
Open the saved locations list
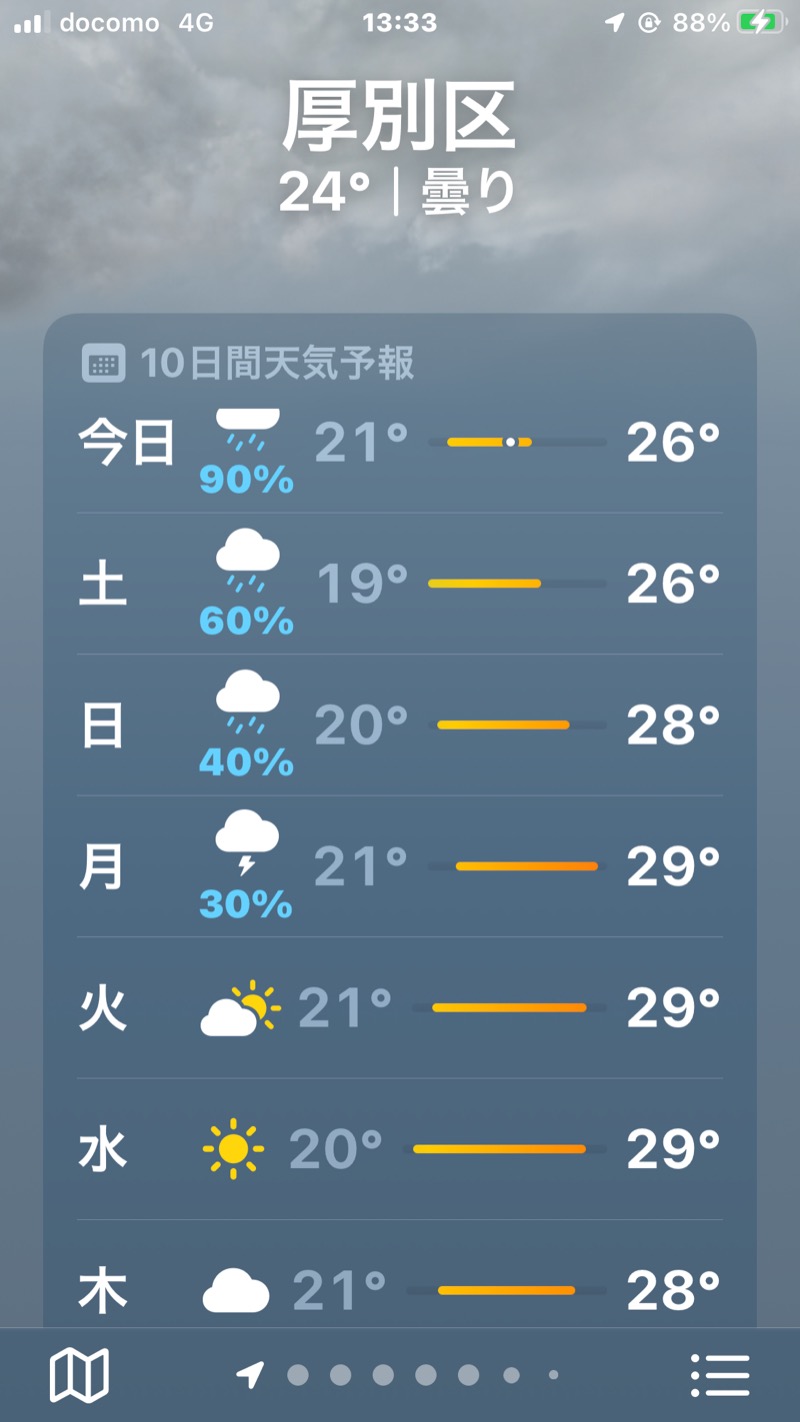pyautogui.click(x=720, y=1375)
